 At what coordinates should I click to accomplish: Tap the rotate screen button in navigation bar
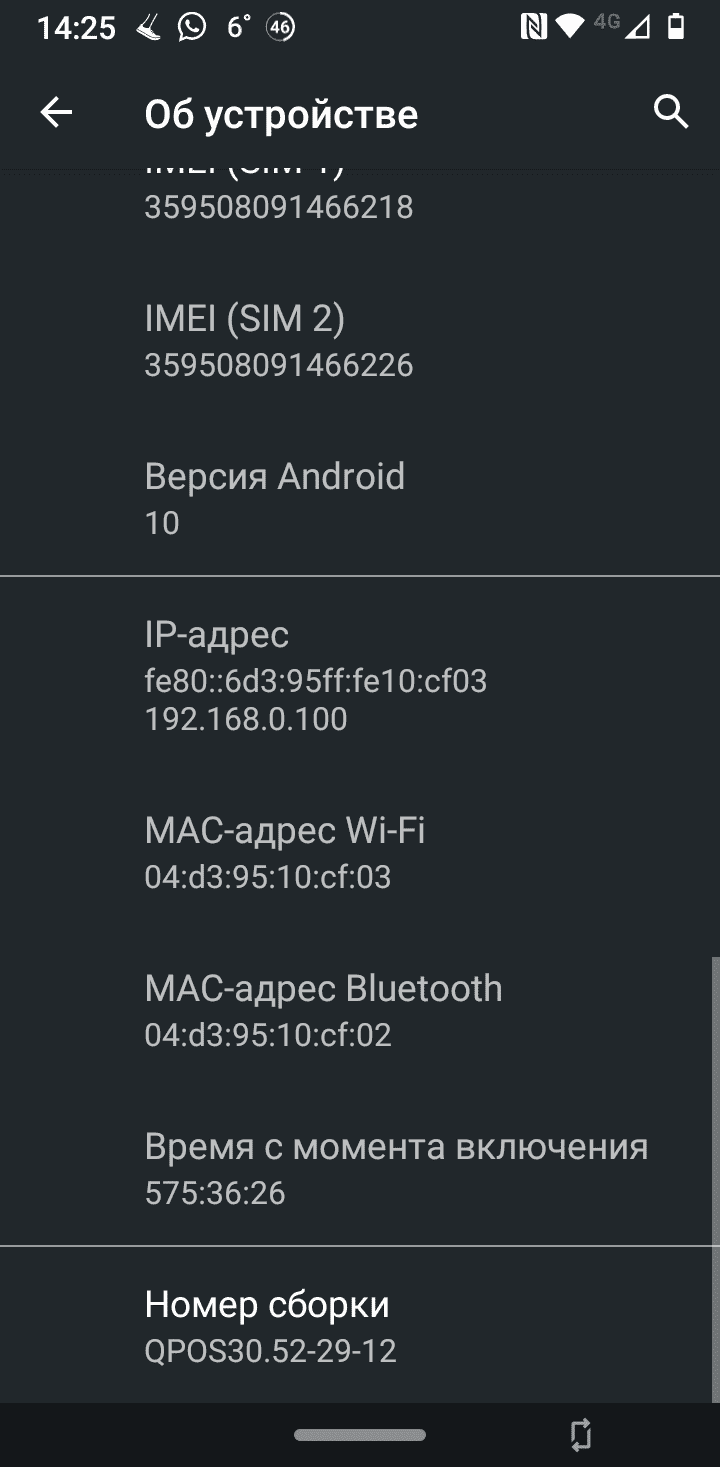(581, 1435)
